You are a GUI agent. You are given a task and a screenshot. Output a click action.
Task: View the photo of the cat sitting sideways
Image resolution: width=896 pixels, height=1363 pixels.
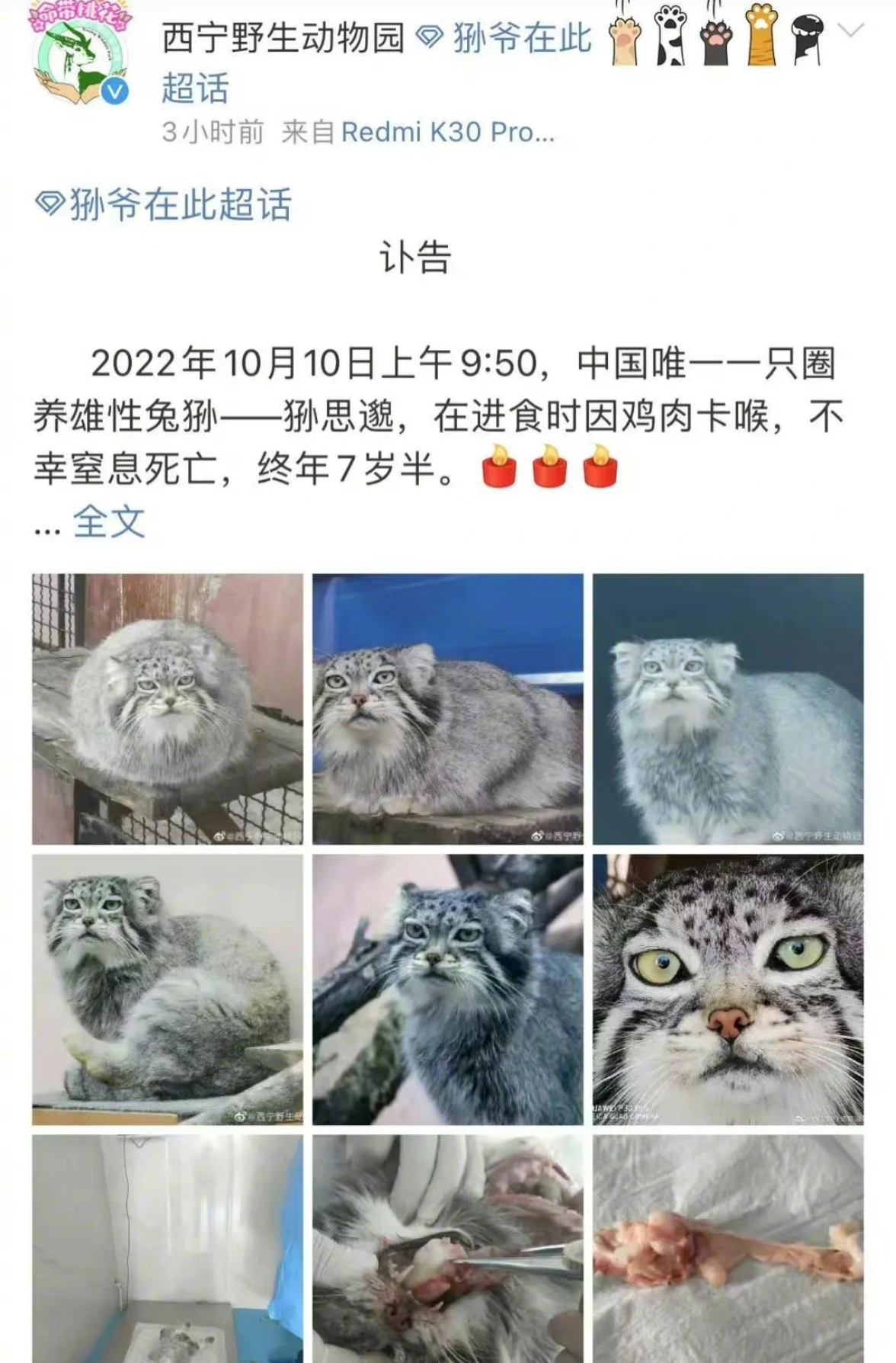[168, 989]
